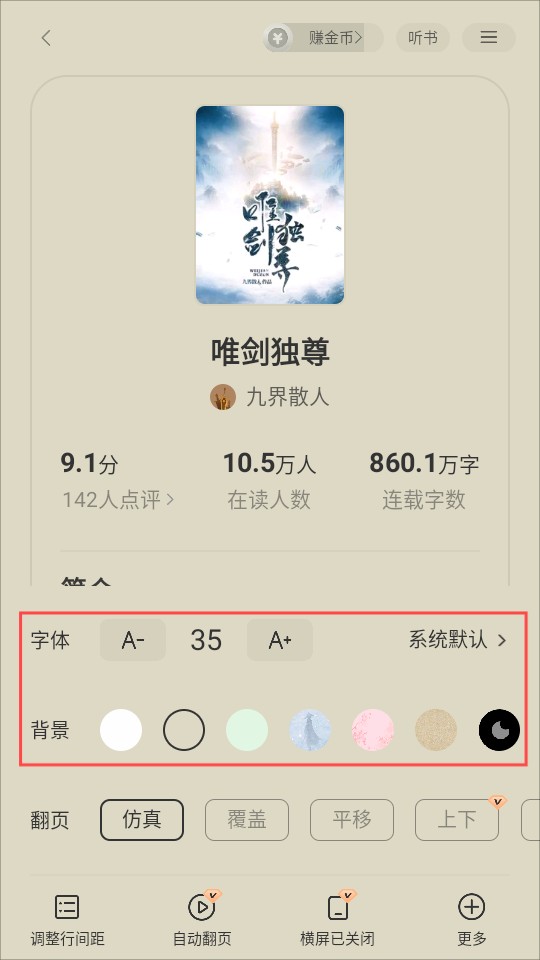Start 自动翻页 auto page turning

pos(202,920)
